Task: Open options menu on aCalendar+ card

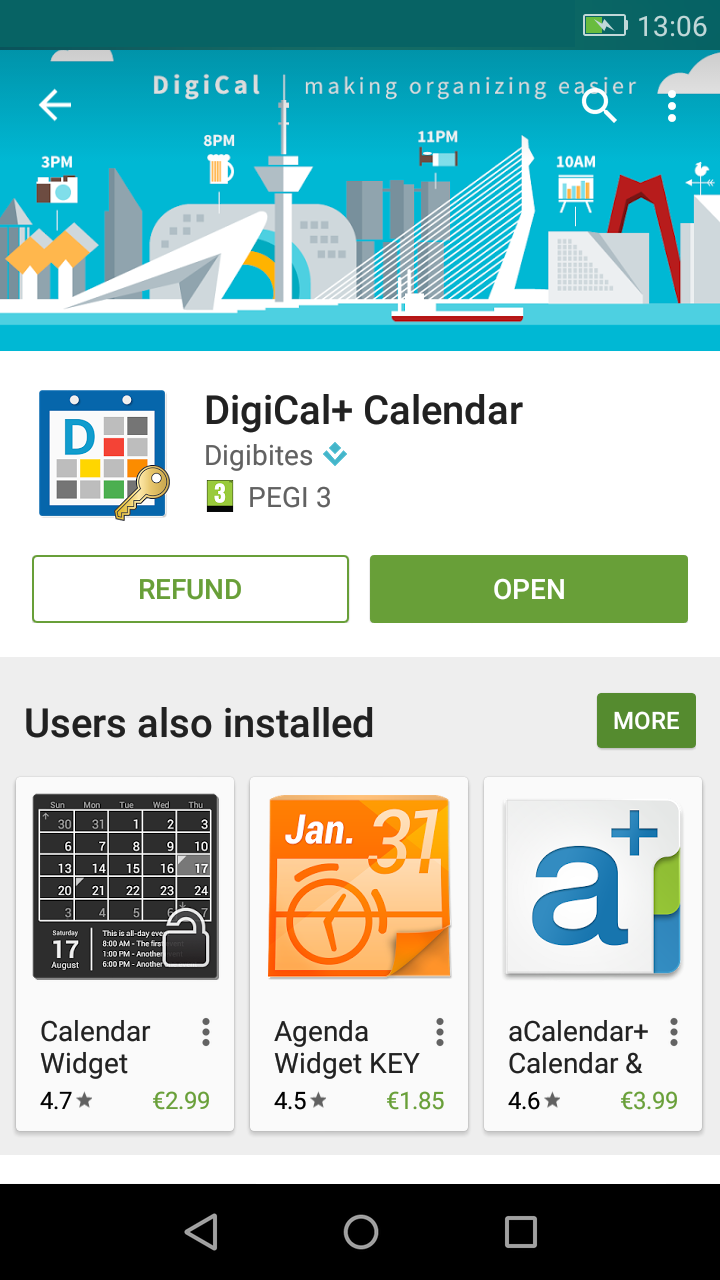Action: tap(674, 1032)
